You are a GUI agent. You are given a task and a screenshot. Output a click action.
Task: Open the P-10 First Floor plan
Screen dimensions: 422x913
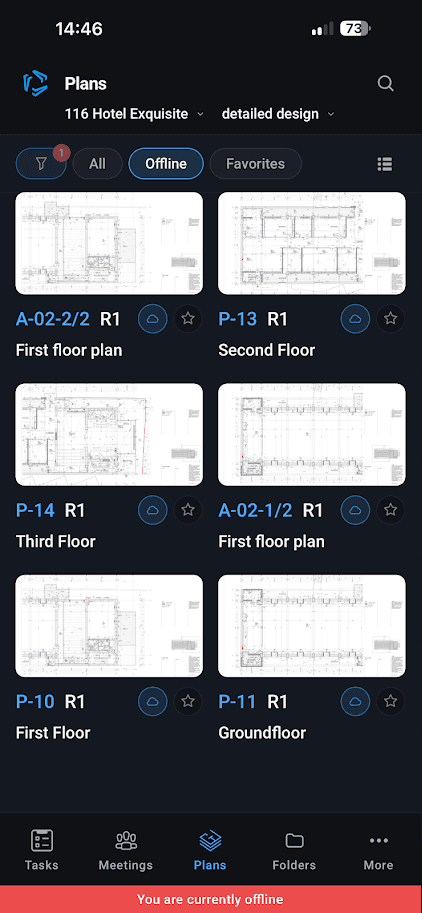(109, 626)
